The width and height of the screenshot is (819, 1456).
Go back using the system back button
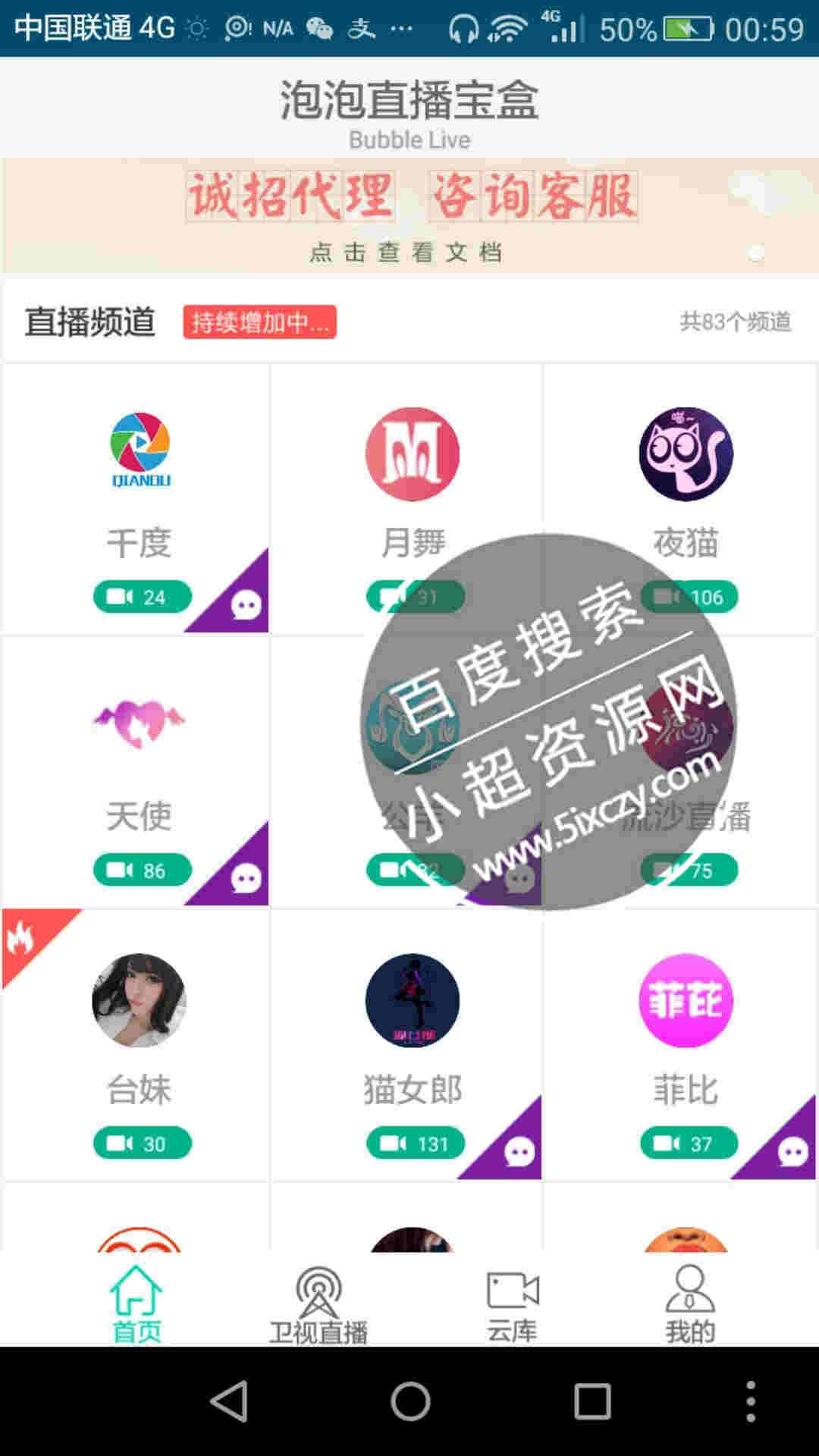tap(229, 1400)
